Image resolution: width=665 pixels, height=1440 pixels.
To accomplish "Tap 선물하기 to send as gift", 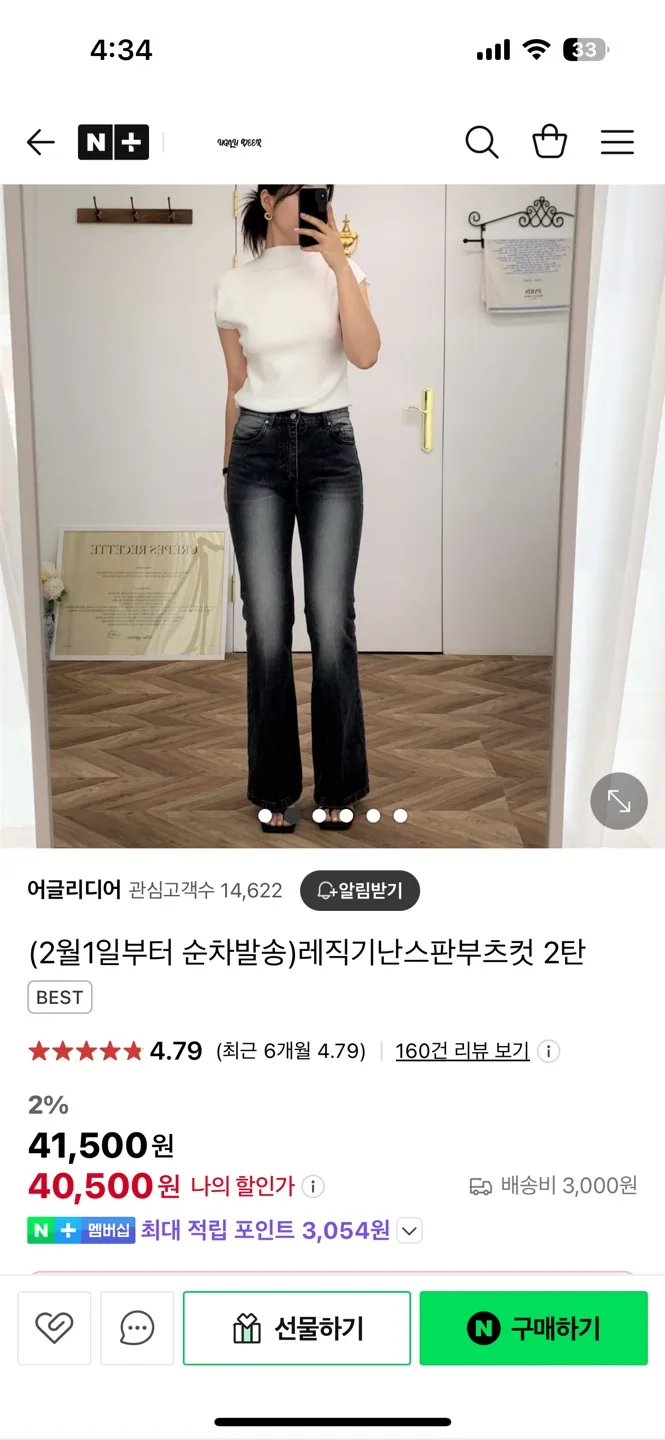I will pos(297,1328).
